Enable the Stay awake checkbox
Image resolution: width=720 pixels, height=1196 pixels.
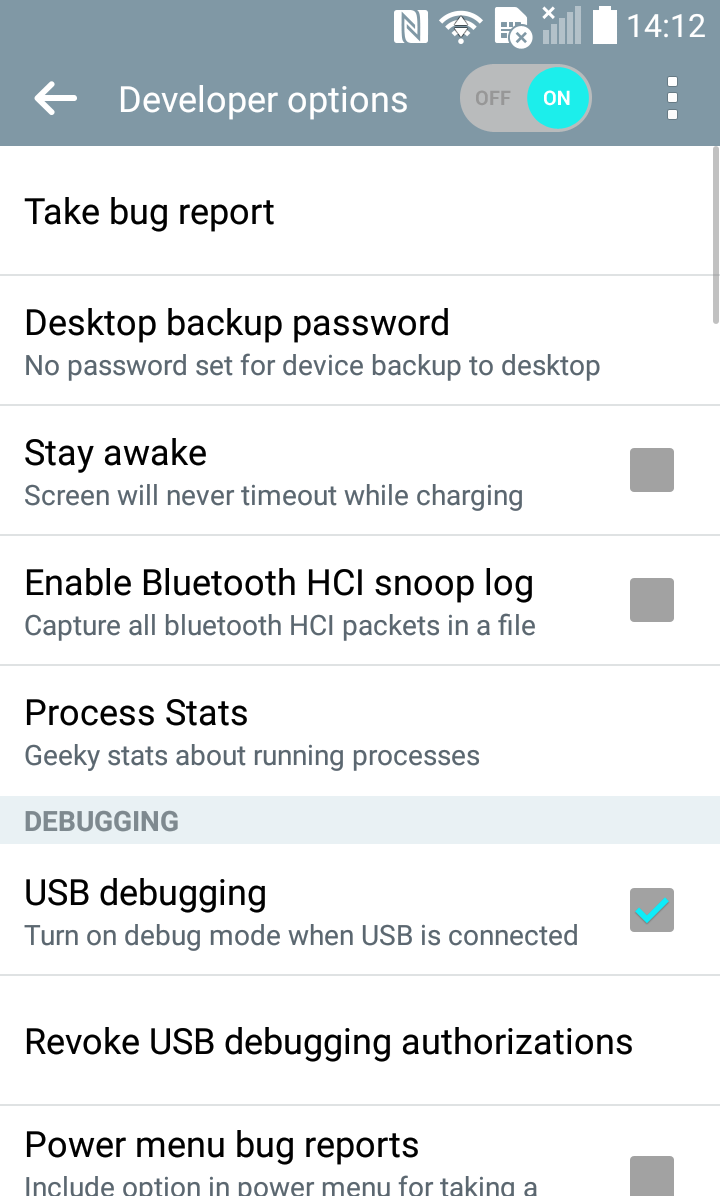pos(651,470)
